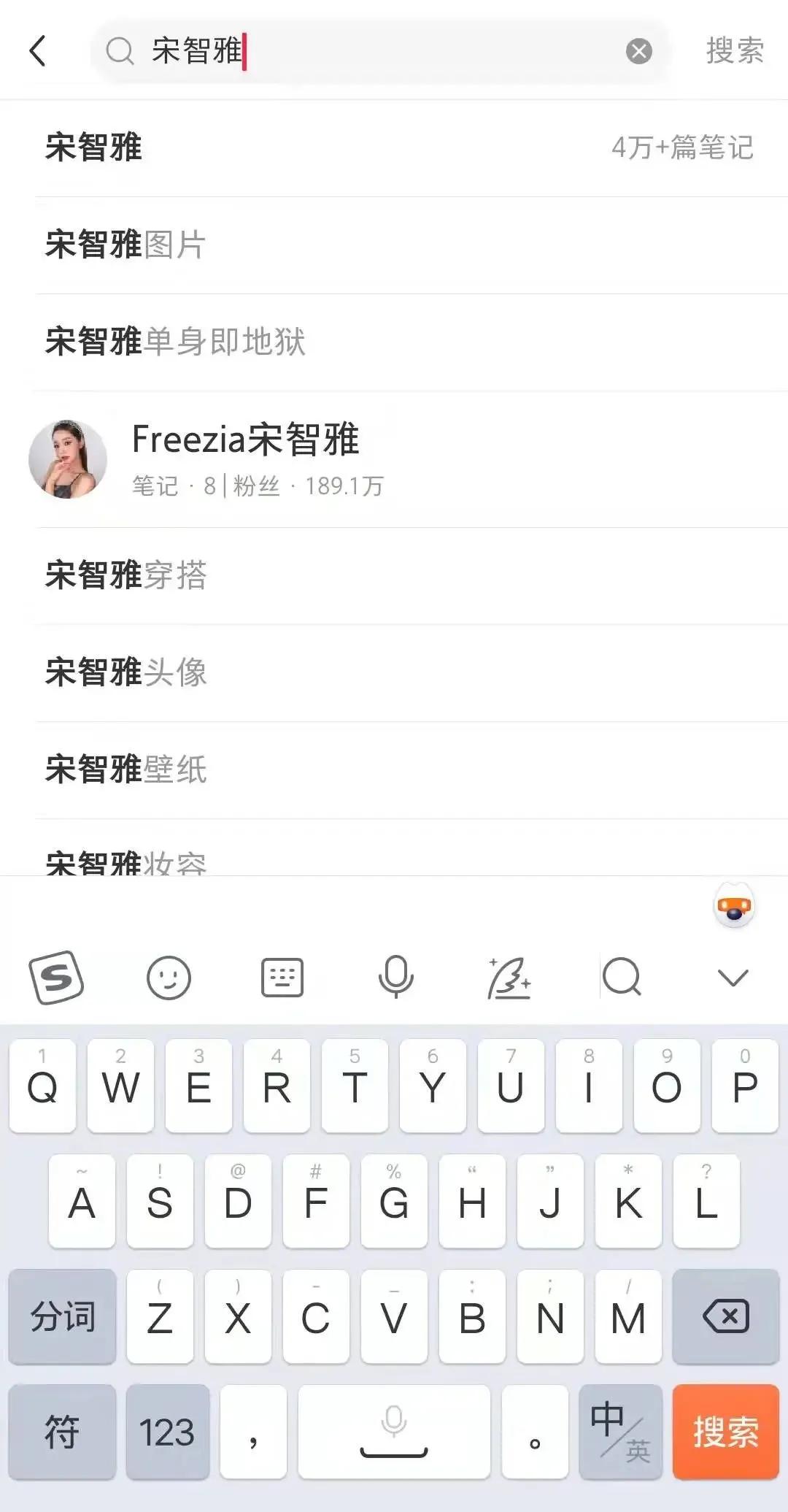Tap the orange robot assistant icon

point(733,907)
